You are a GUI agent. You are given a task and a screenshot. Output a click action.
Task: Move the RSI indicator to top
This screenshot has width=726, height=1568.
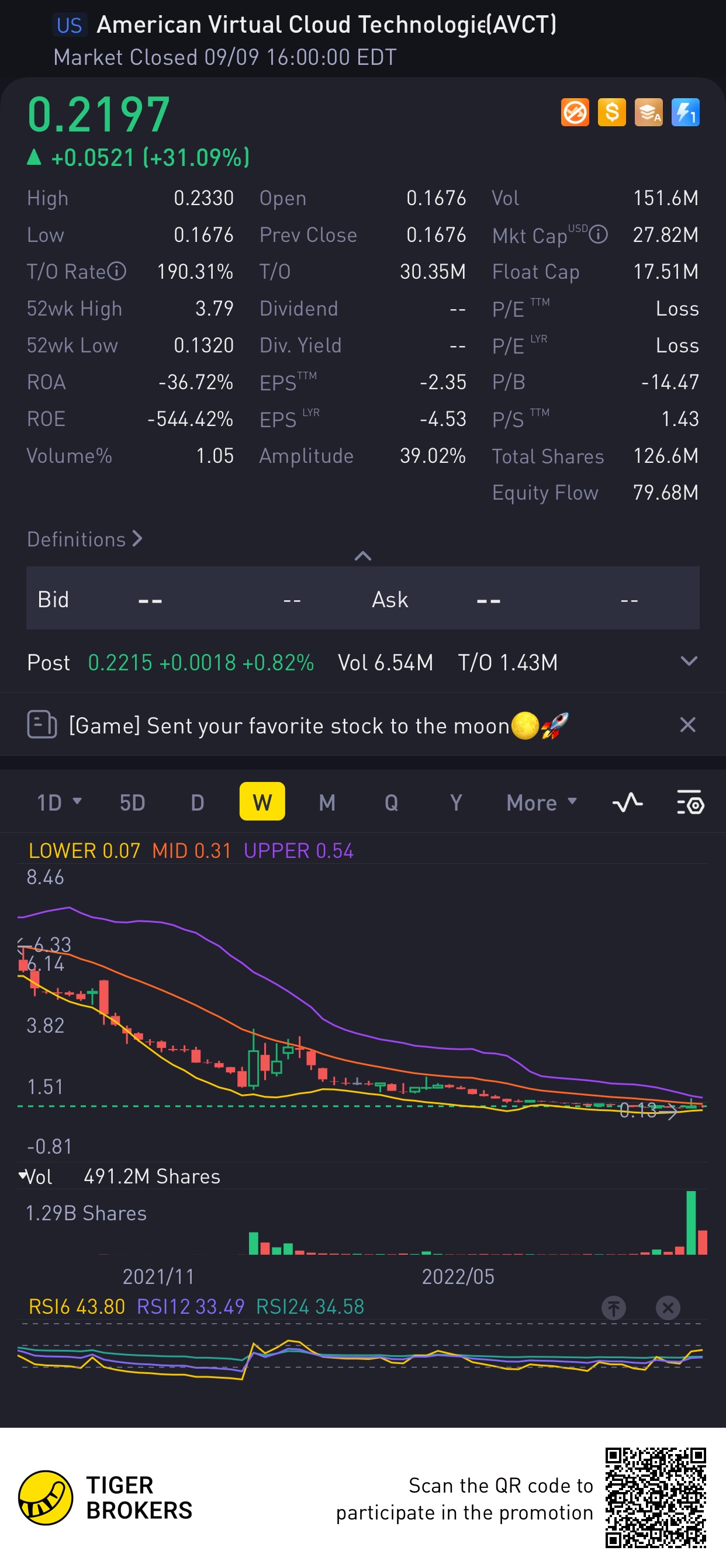tap(613, 1307)
